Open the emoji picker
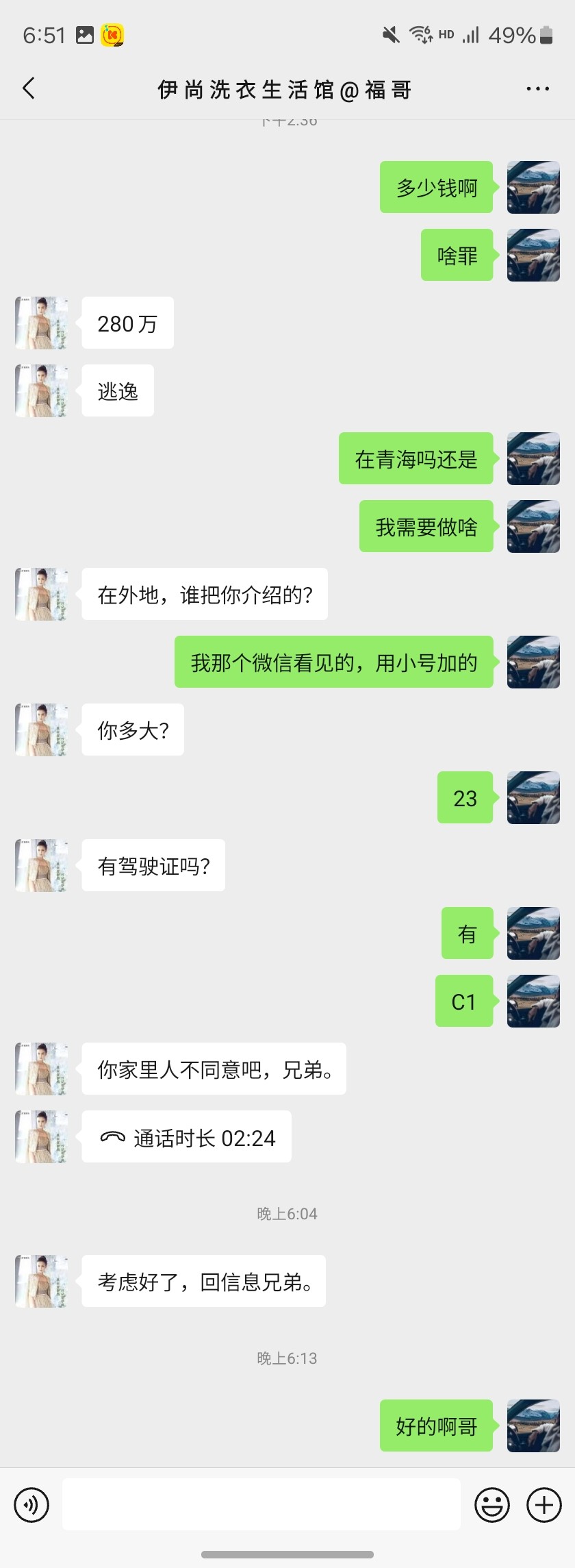The width and height of the screenshot is (575, 1568). [491, 1504]
